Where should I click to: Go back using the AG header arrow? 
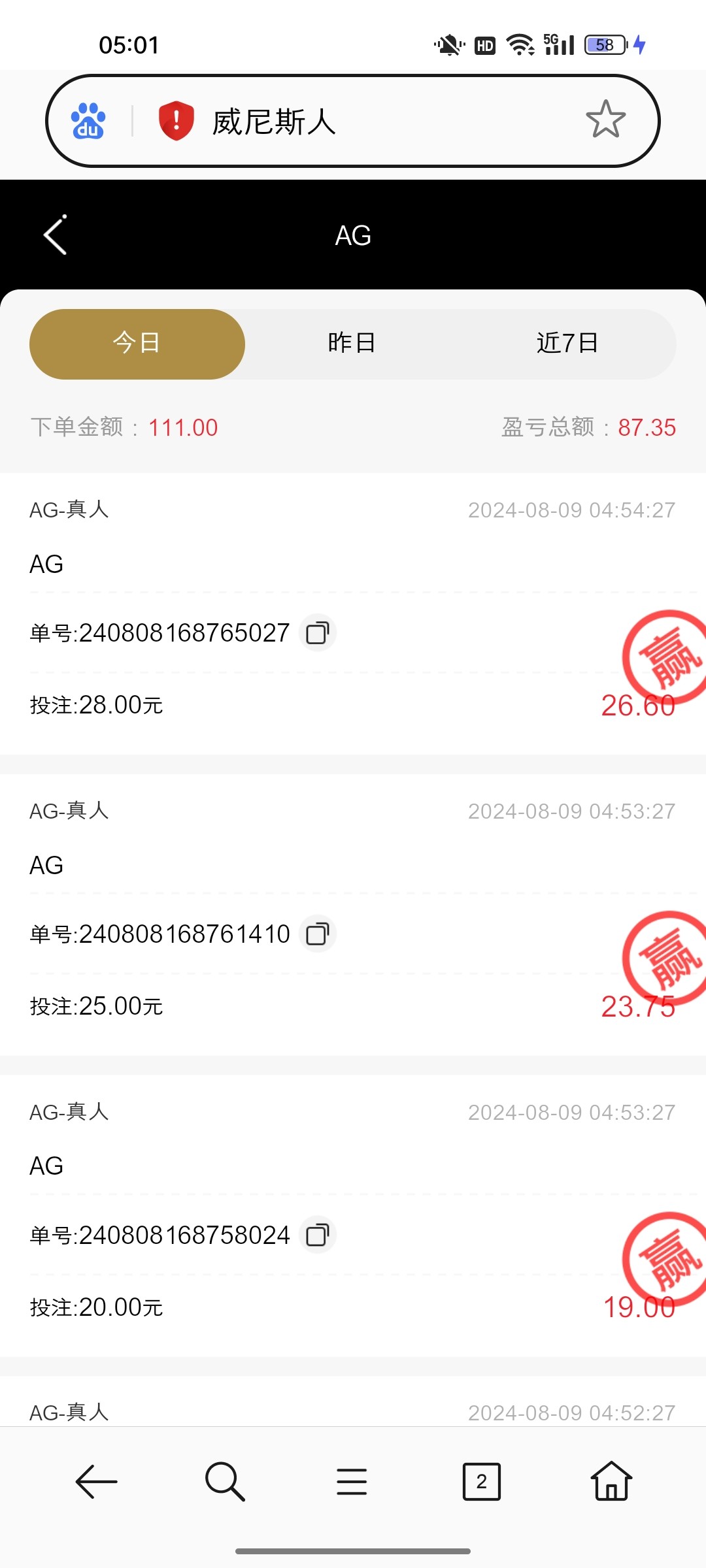coord(56,235)
